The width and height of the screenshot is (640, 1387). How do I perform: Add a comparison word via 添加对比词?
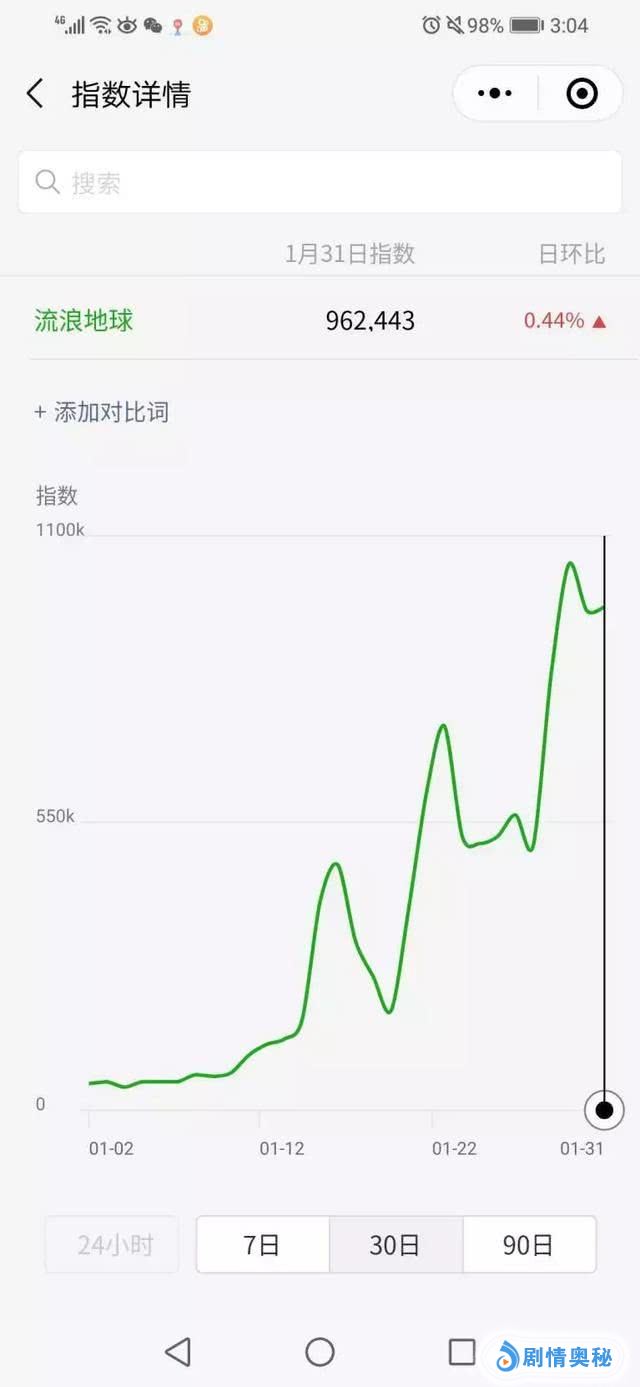coord(102,412)
